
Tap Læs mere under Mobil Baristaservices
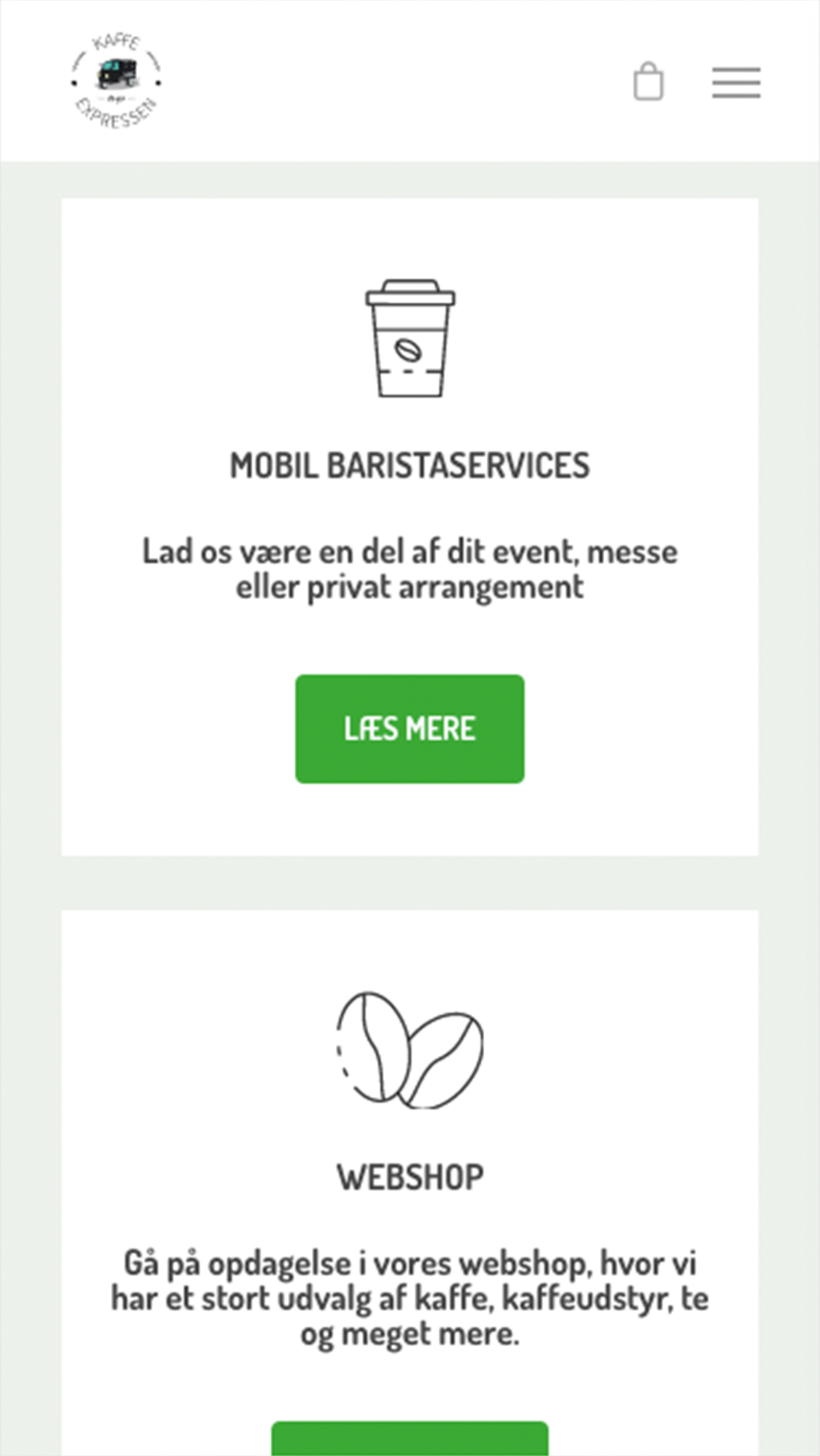coord(410,729)
